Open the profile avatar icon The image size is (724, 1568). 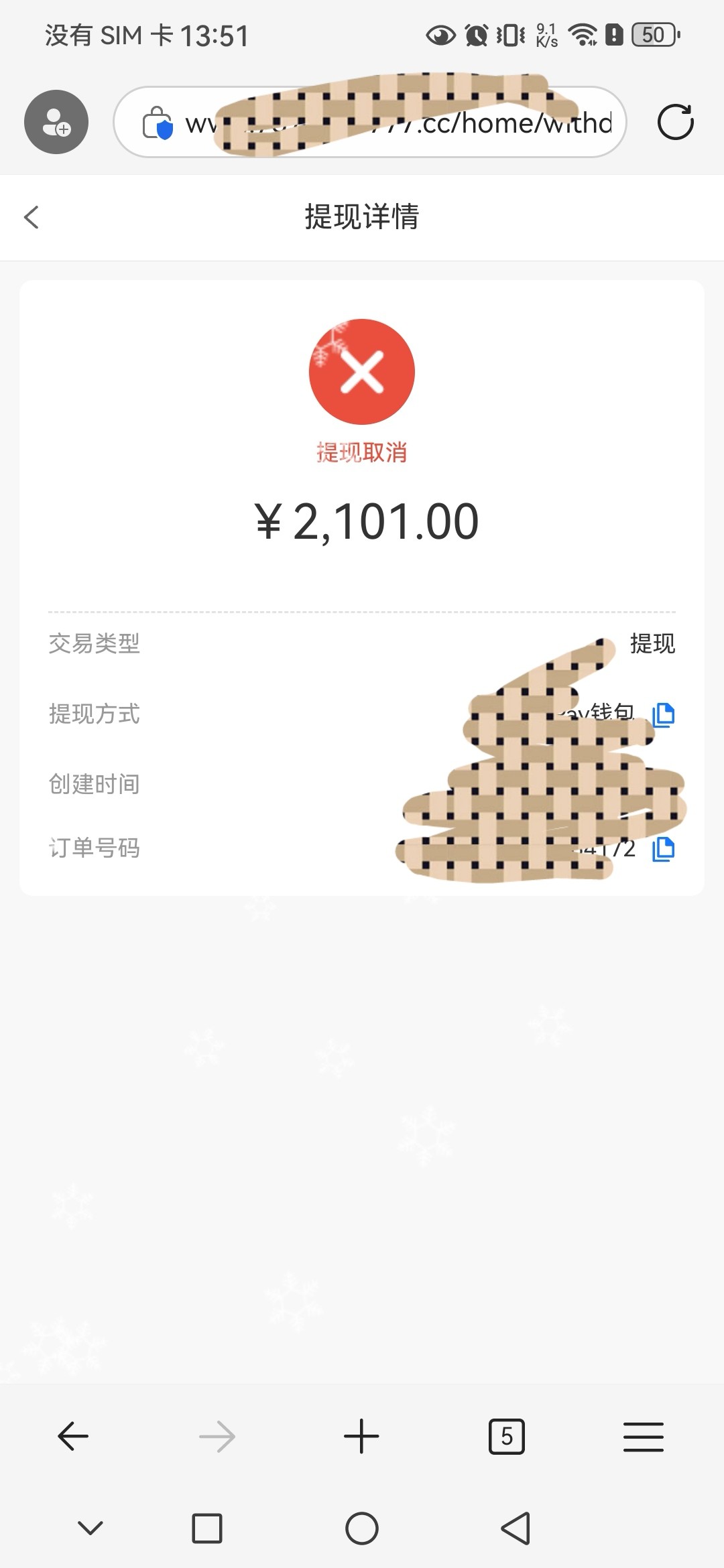56,123
